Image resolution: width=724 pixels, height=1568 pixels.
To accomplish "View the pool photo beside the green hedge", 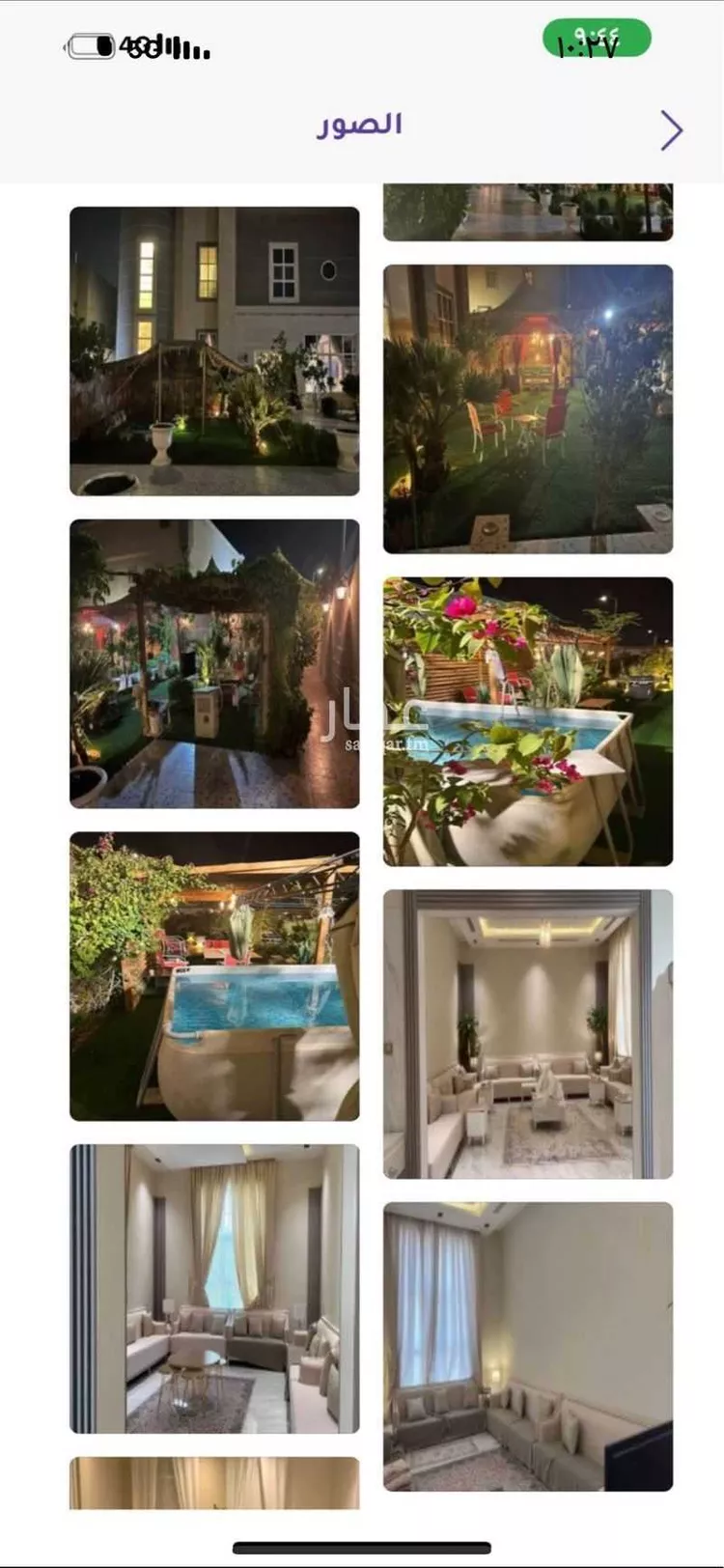I will (214, 976).
